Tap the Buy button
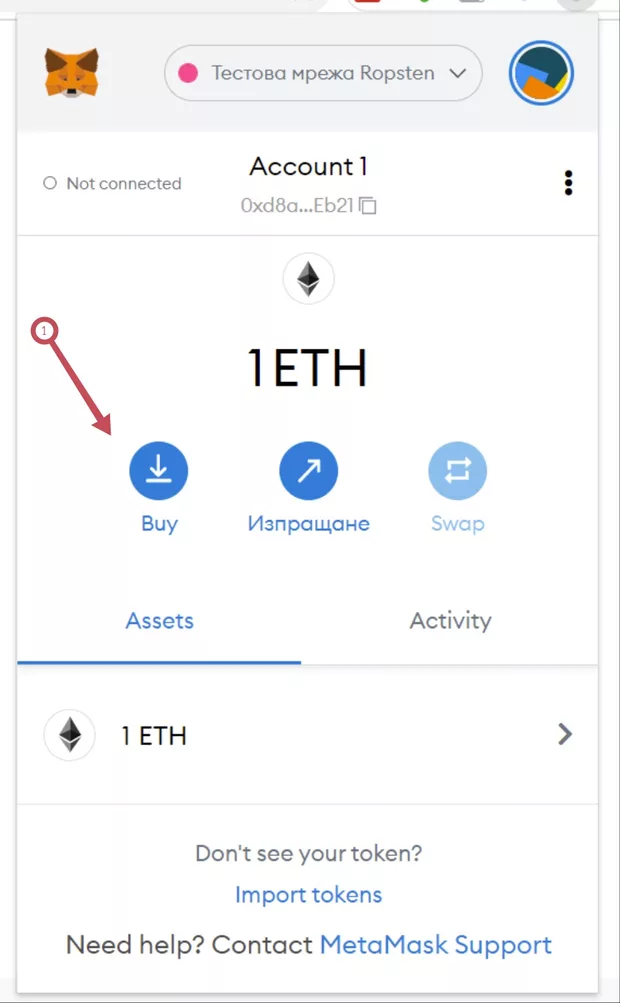Viewport: 620px width, 1003px height. (x=158, y=470)
